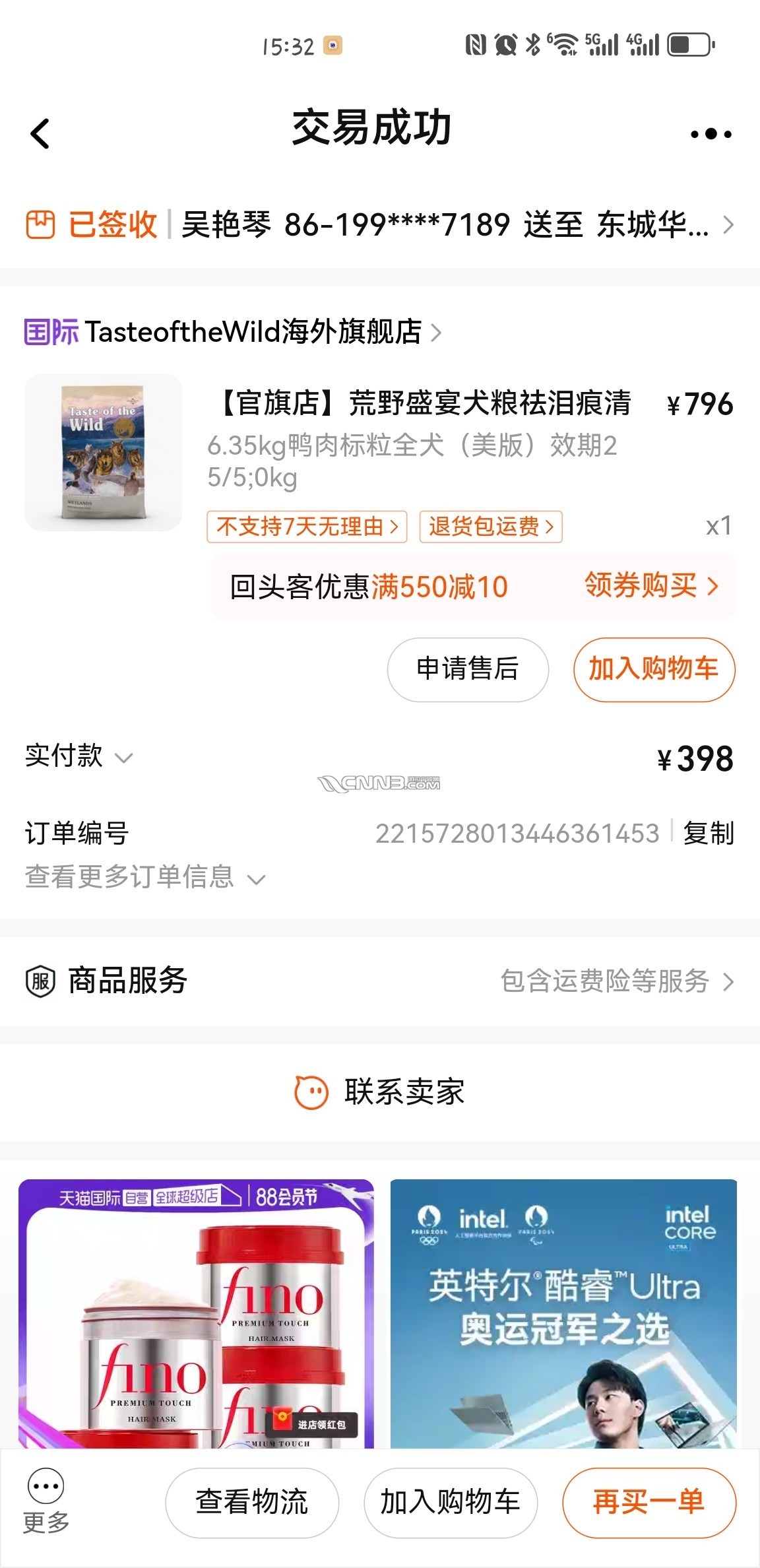Viewport: 760px width, 1568px height.
Task: Open the three-dot overflow menu
Action: (x=711, y=134)
